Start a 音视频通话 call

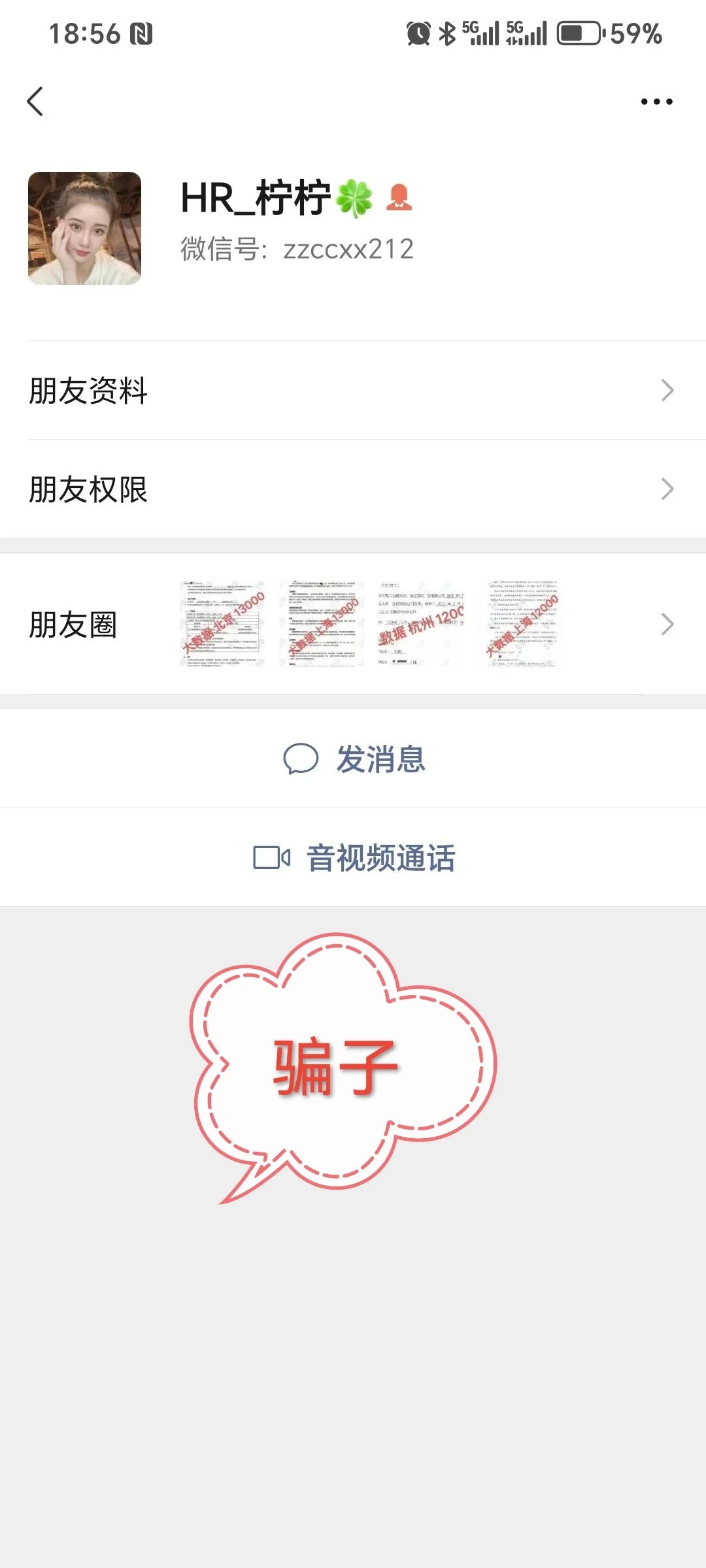click(x=354, y=858)
